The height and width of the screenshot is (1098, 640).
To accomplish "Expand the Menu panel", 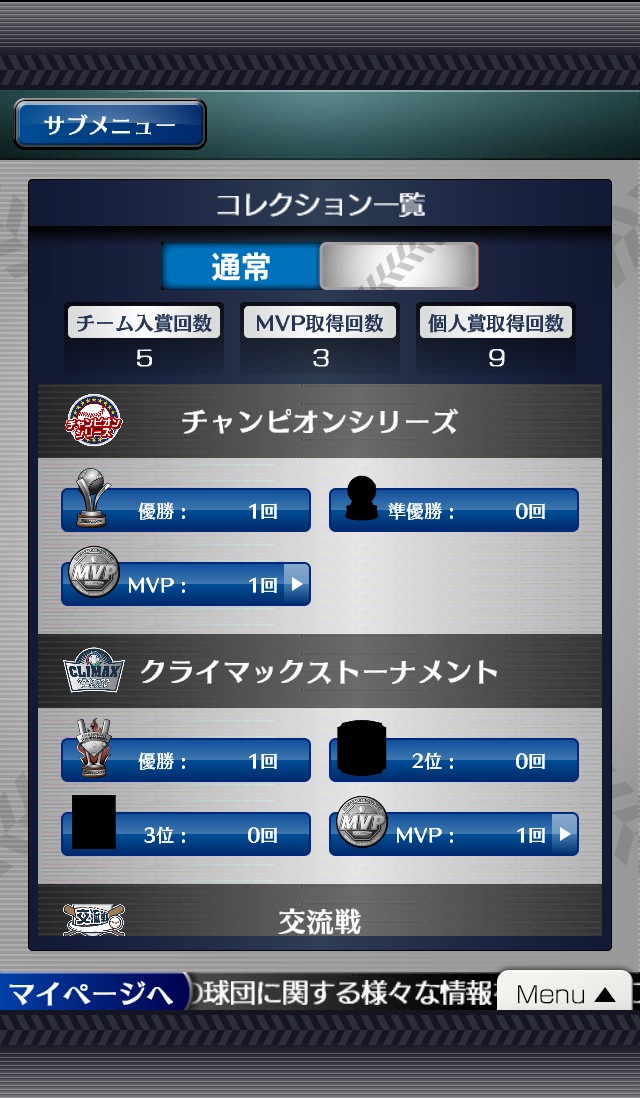I will coord(565,994).
